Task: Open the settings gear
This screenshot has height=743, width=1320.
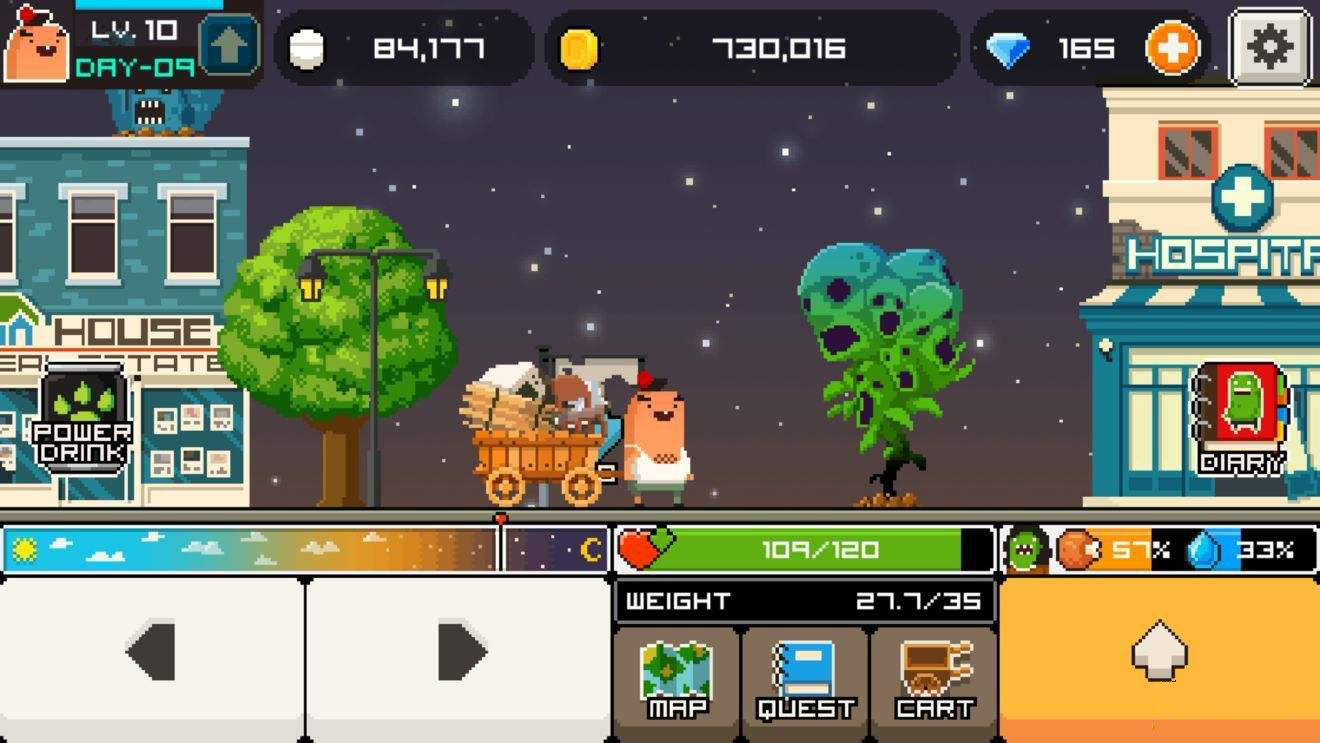Action: (1269, 47)
